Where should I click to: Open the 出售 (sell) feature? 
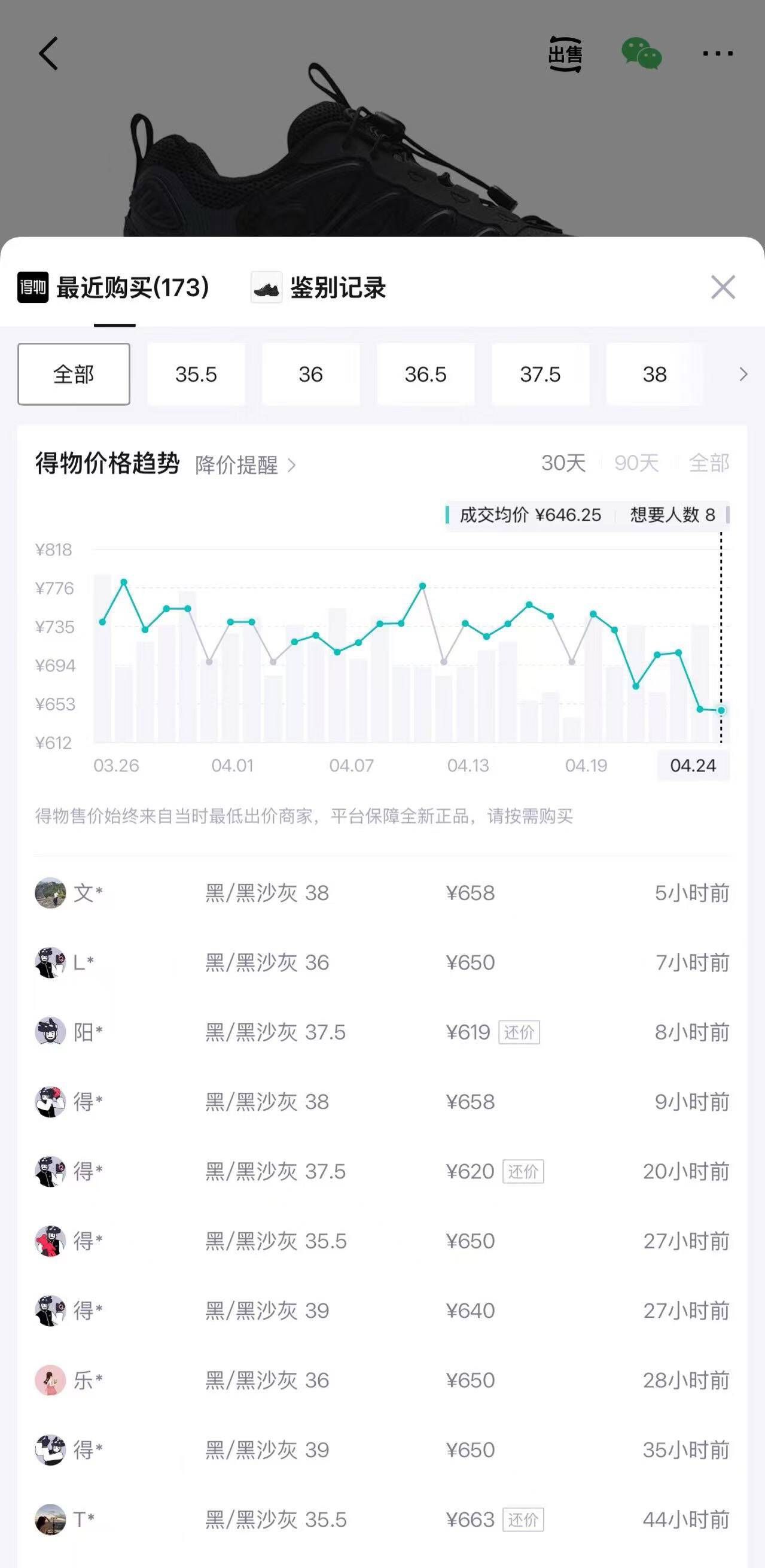[567, 55]
